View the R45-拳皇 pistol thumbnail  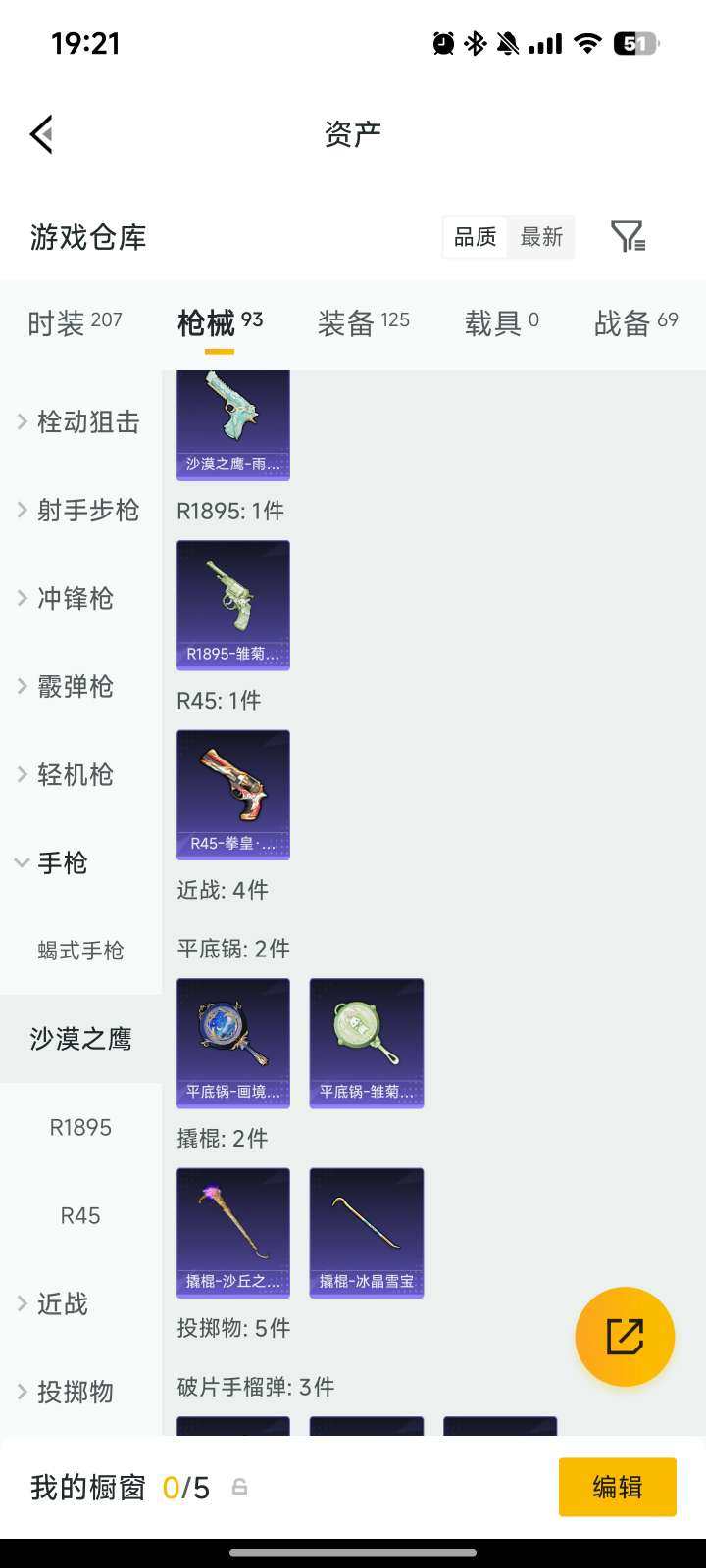[x=232, y=795]
